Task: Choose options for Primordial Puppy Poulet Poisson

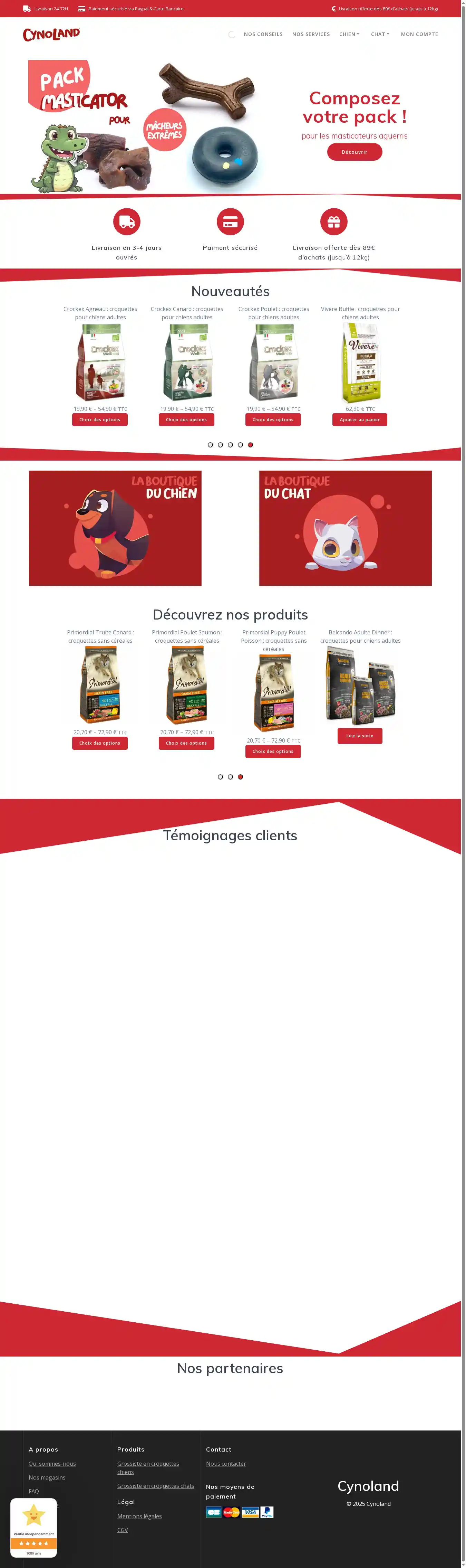Action: point(273,752)
